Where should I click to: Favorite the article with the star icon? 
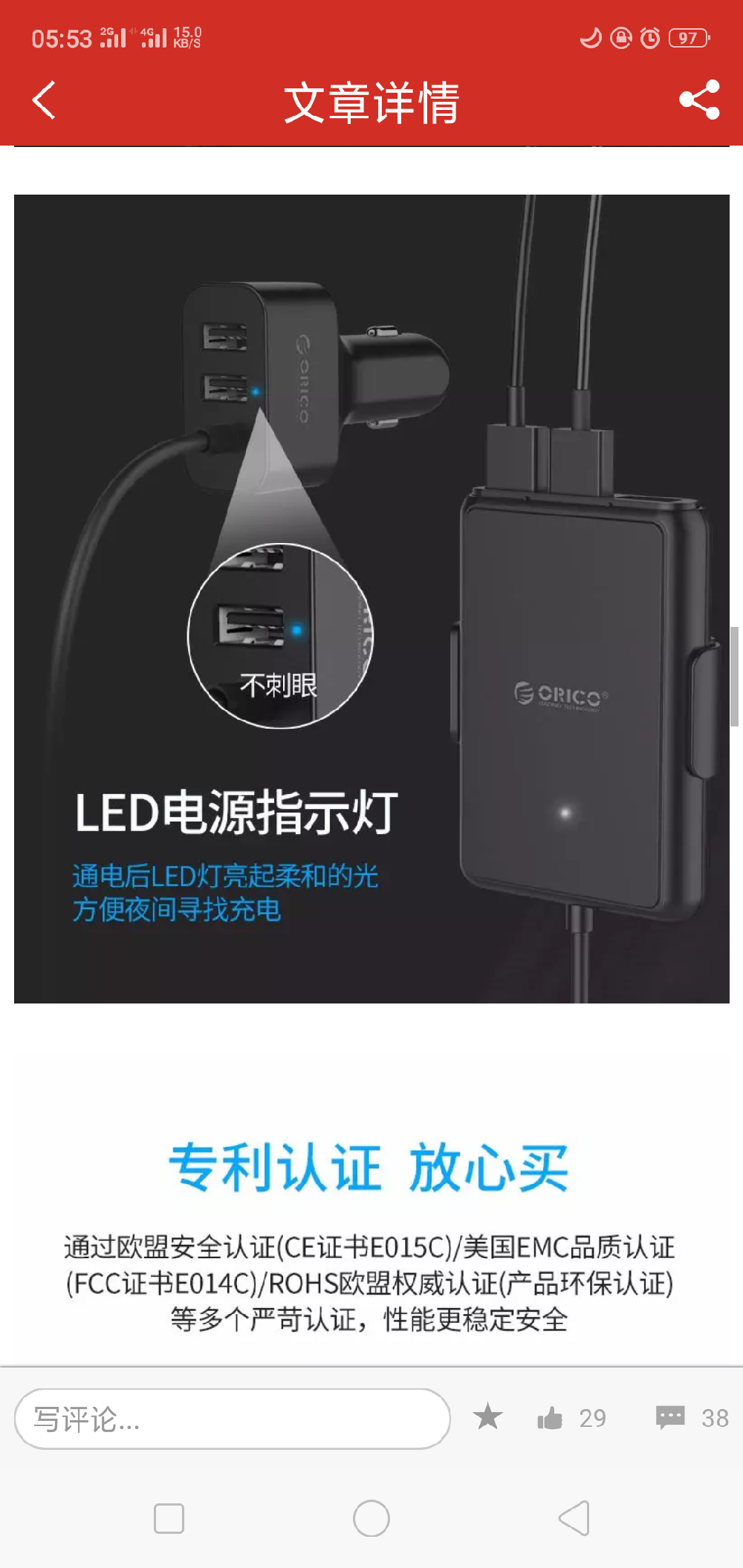[x=488, y=1417]
